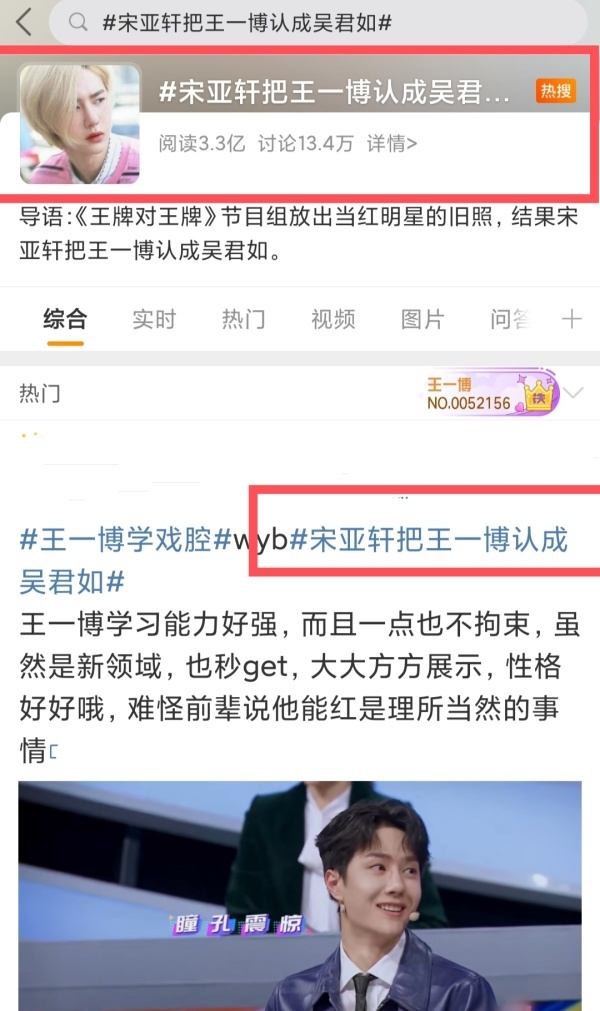The width and height of the screenshot is (600, 1011).
Task: Expand the post's dropdown chevron
Action: [x=574, y=393]
